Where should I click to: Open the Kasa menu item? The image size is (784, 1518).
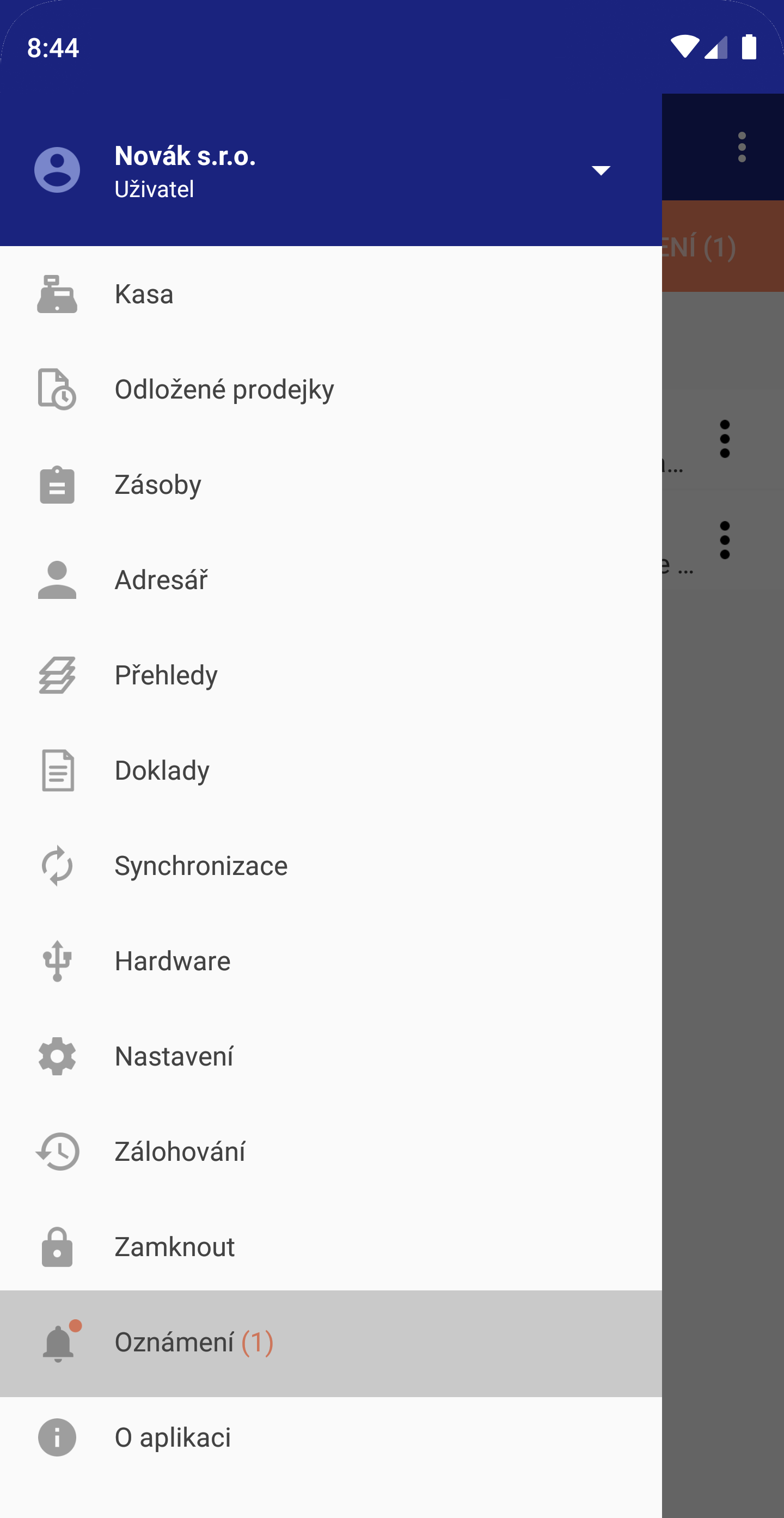pos(331,293)
